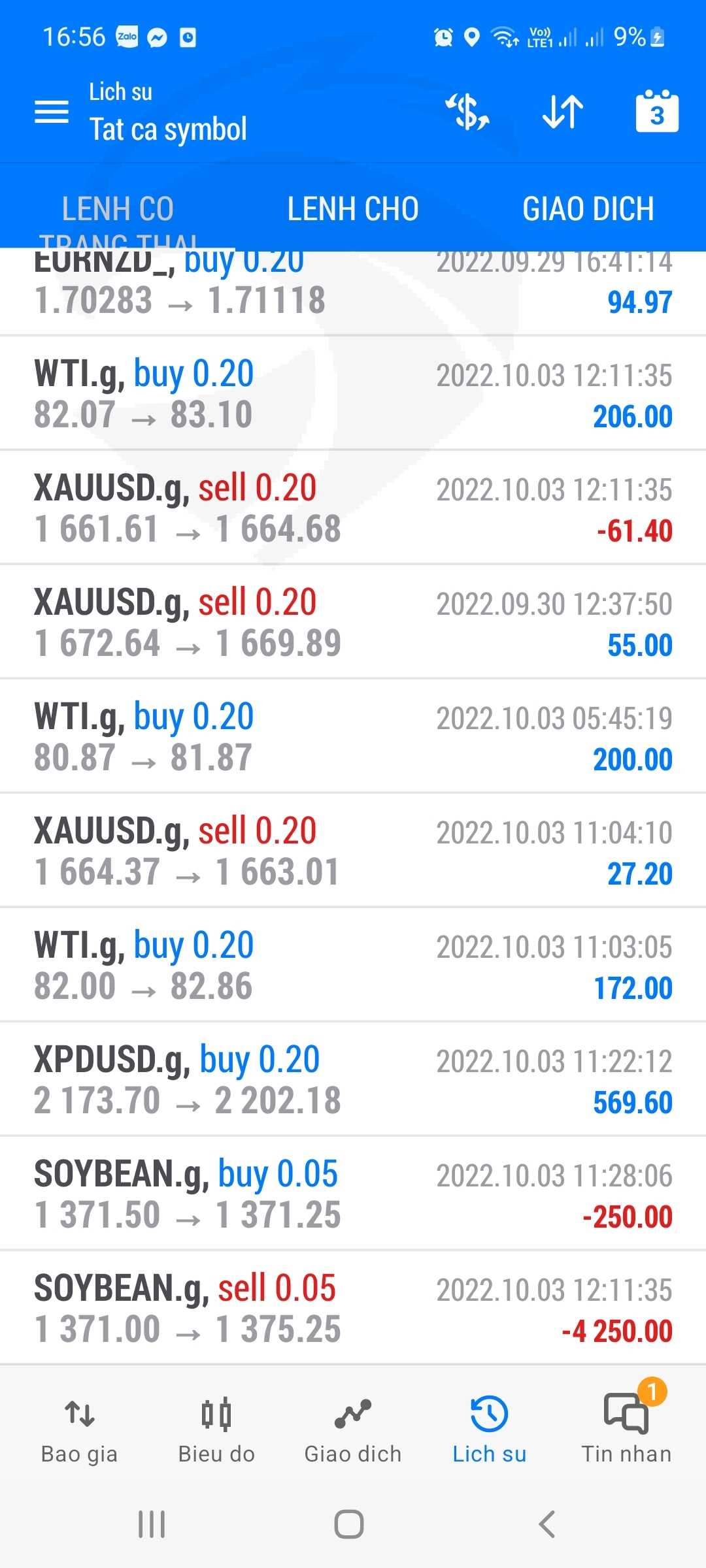View the SOYBEAN.g buy with loss -250.00
Viewport: 706px width, 1568px height.
pos(353,1194)
